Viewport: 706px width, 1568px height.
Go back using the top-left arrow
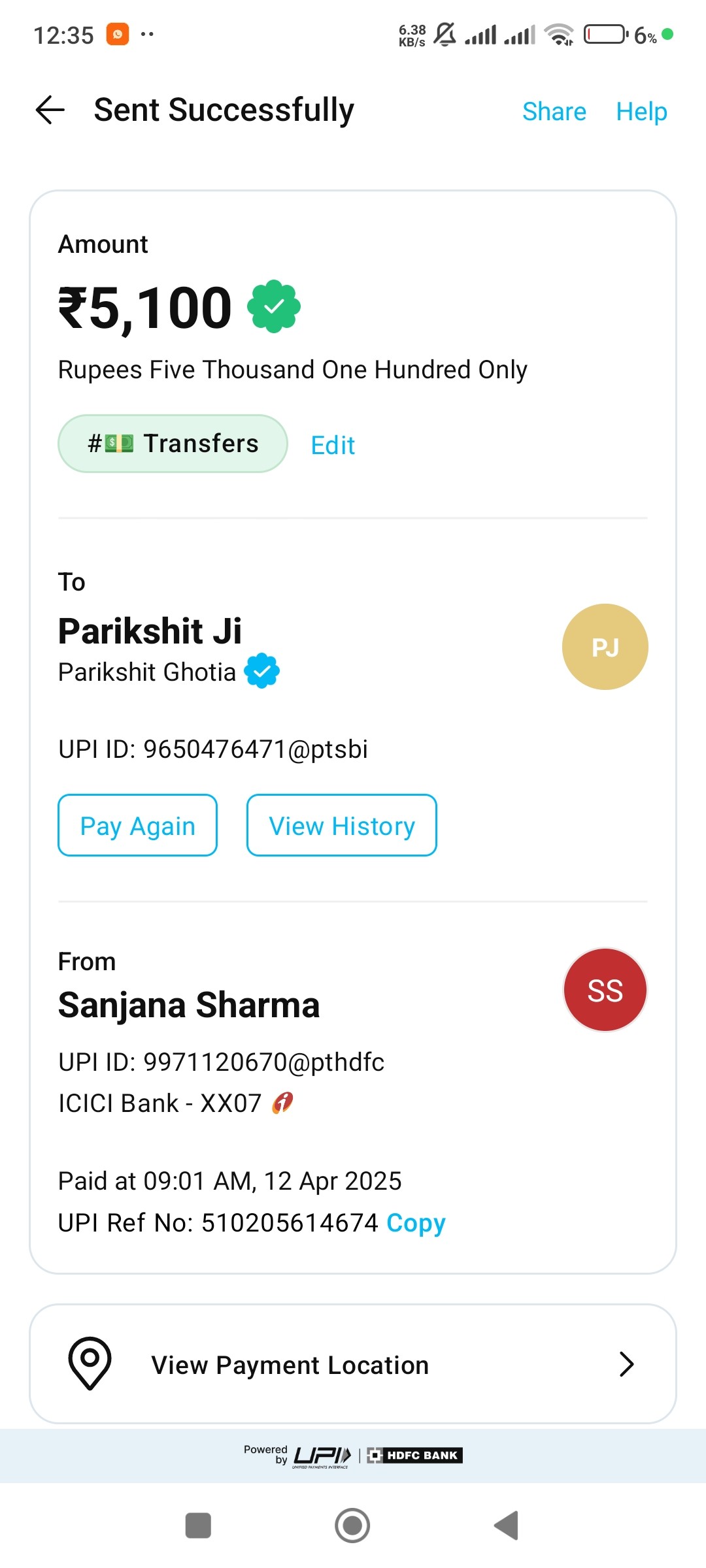point(50,110)
